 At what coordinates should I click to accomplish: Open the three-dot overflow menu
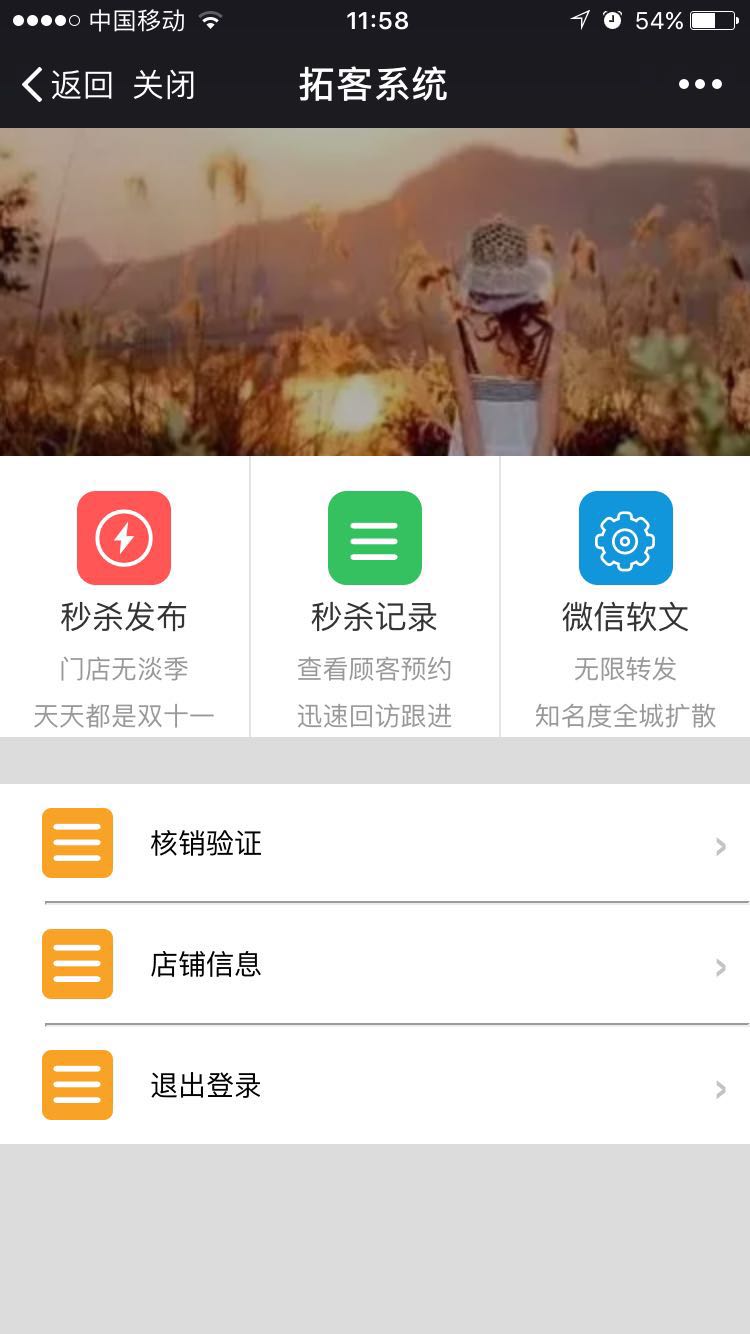coord(700,85)
